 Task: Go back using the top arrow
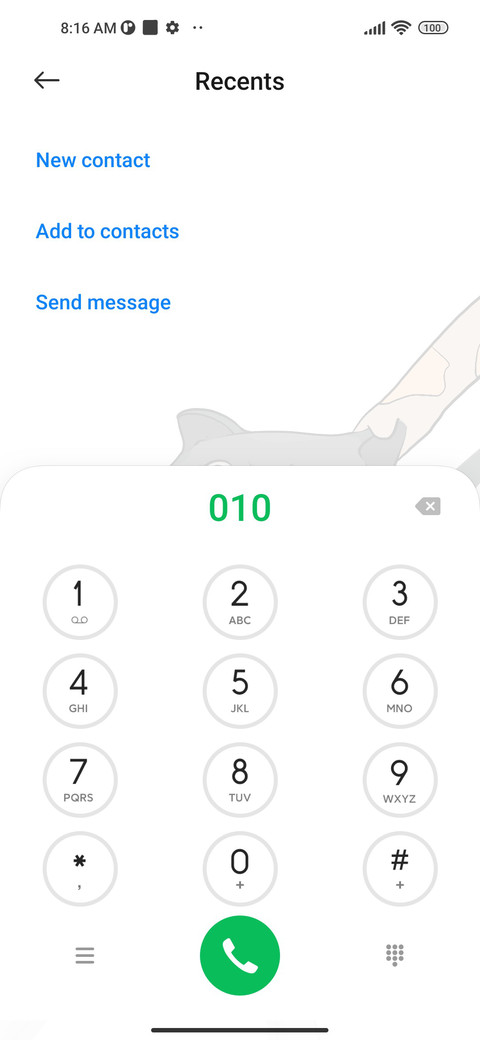[x=46, y=81]
